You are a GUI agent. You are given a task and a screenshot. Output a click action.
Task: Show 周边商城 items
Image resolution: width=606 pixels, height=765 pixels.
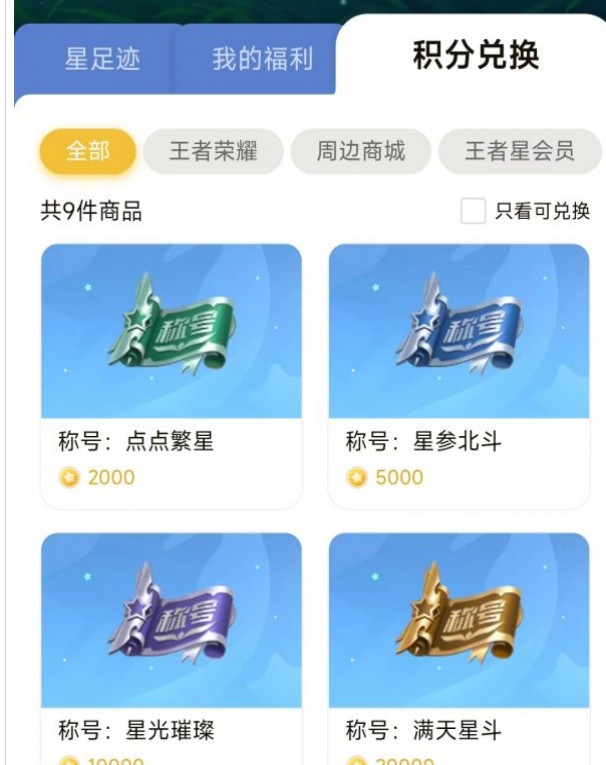click(361, 152)
